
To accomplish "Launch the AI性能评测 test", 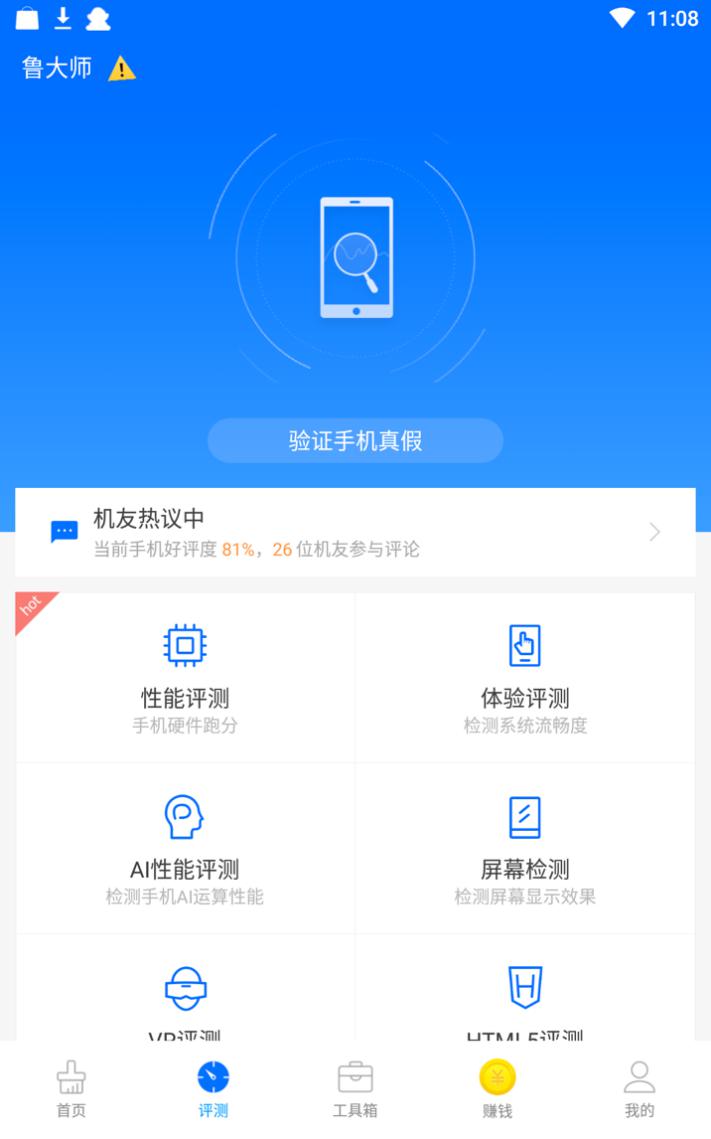I will pyautogui.click(x=185, y=849).
